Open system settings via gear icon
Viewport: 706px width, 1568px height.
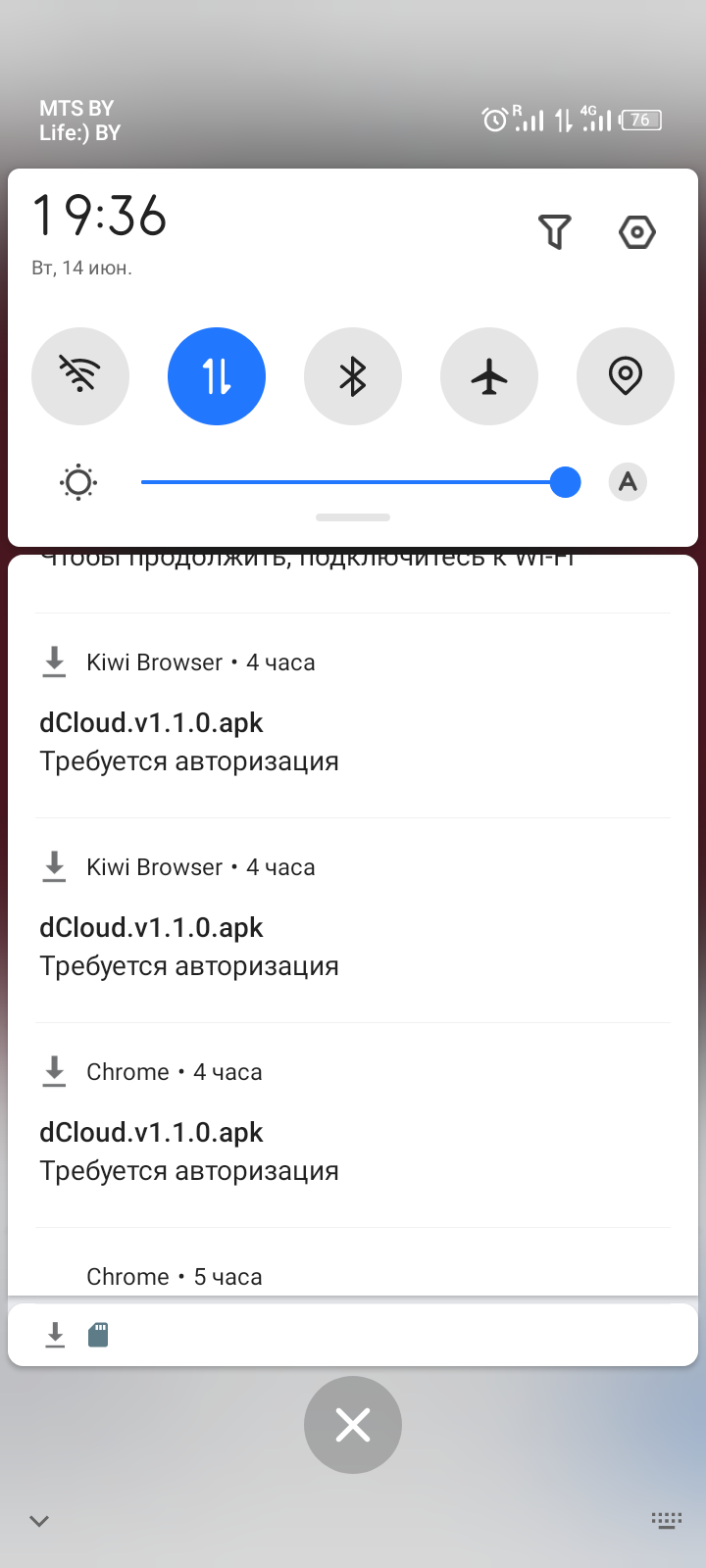click(636, 232)
